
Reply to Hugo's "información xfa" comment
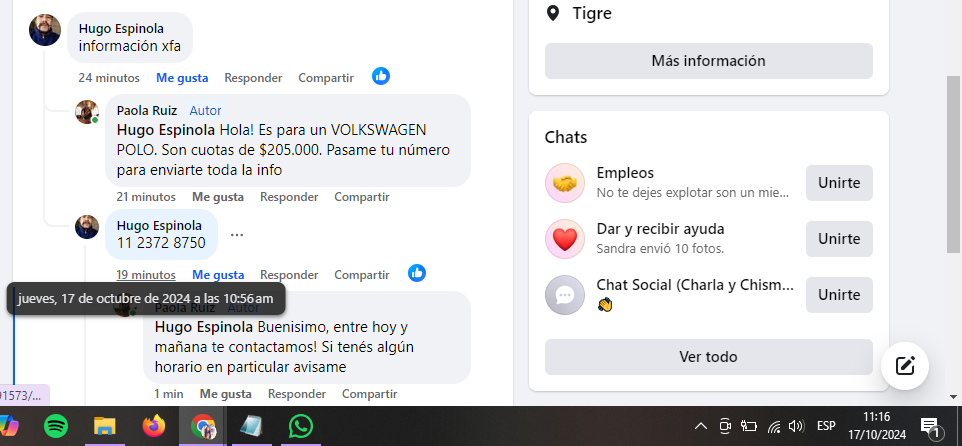coord(253,77)
